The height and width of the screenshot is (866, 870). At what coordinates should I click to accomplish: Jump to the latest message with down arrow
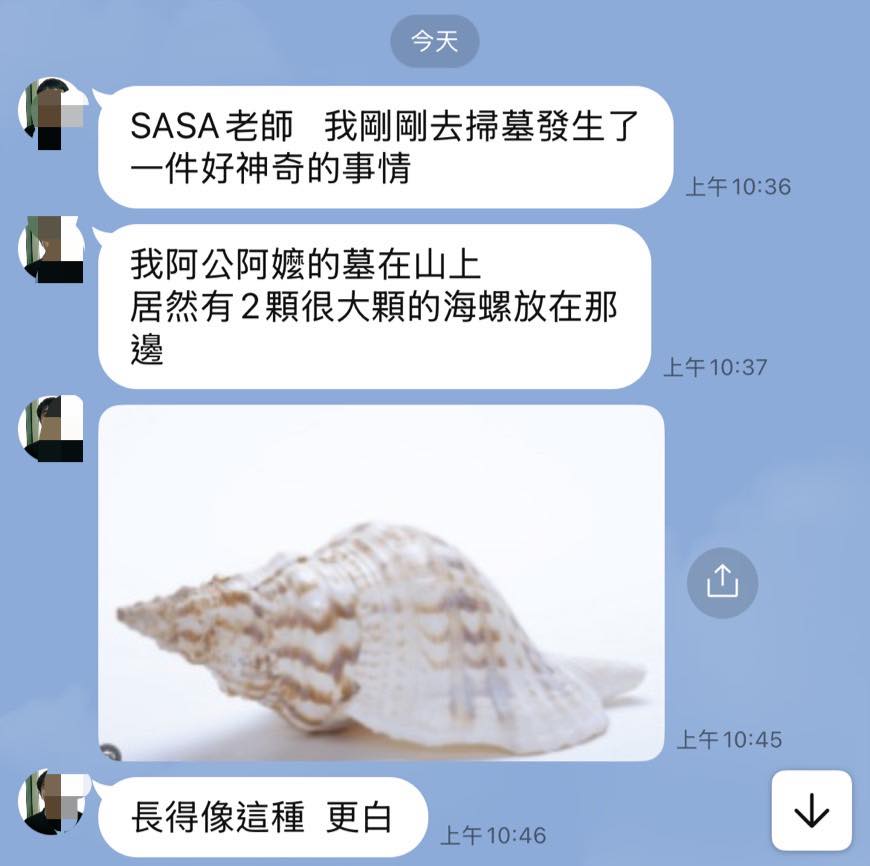pos(811,810)
